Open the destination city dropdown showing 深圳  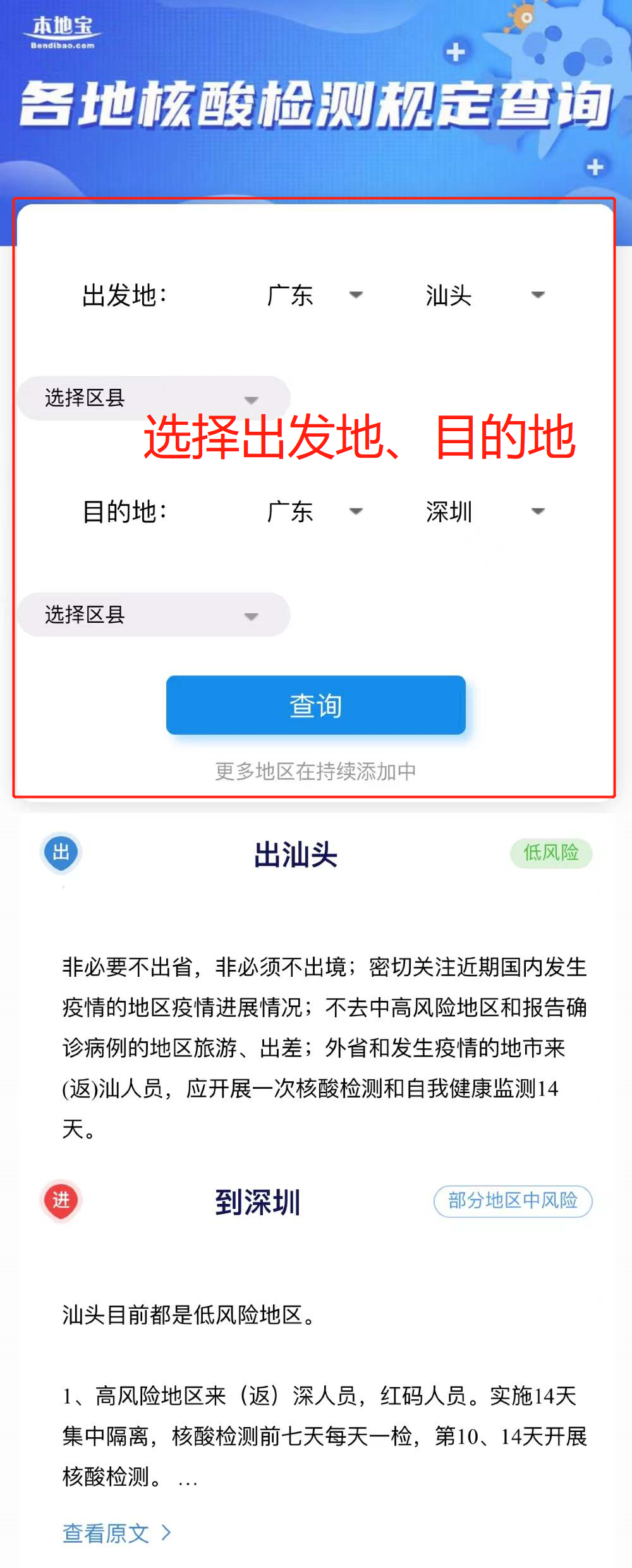pyautogui.click(x=484, y=511)
